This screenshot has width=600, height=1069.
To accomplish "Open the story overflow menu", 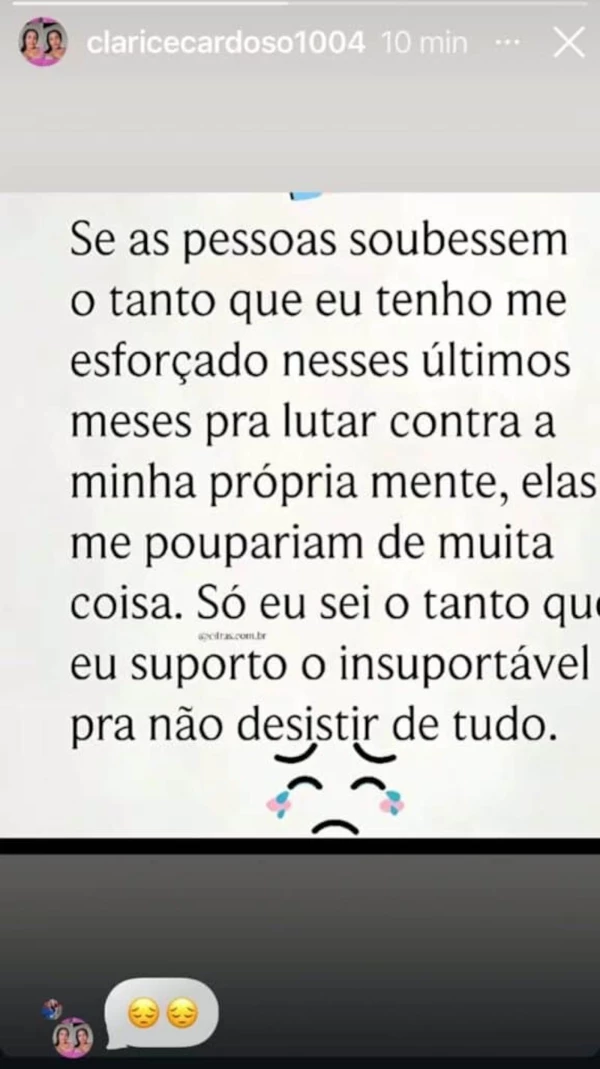I will point(508,43).
